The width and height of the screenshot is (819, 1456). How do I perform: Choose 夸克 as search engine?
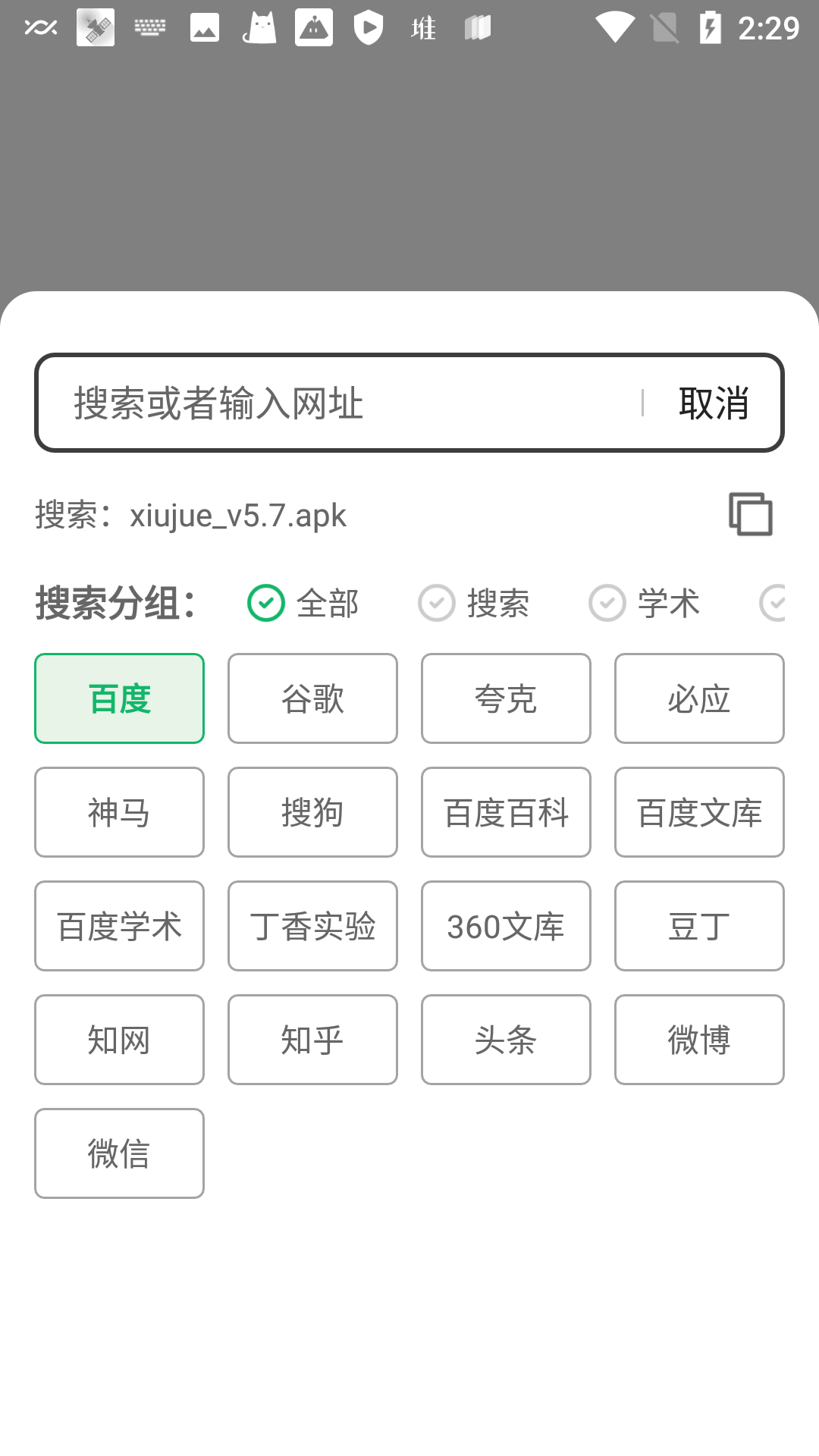506,698
